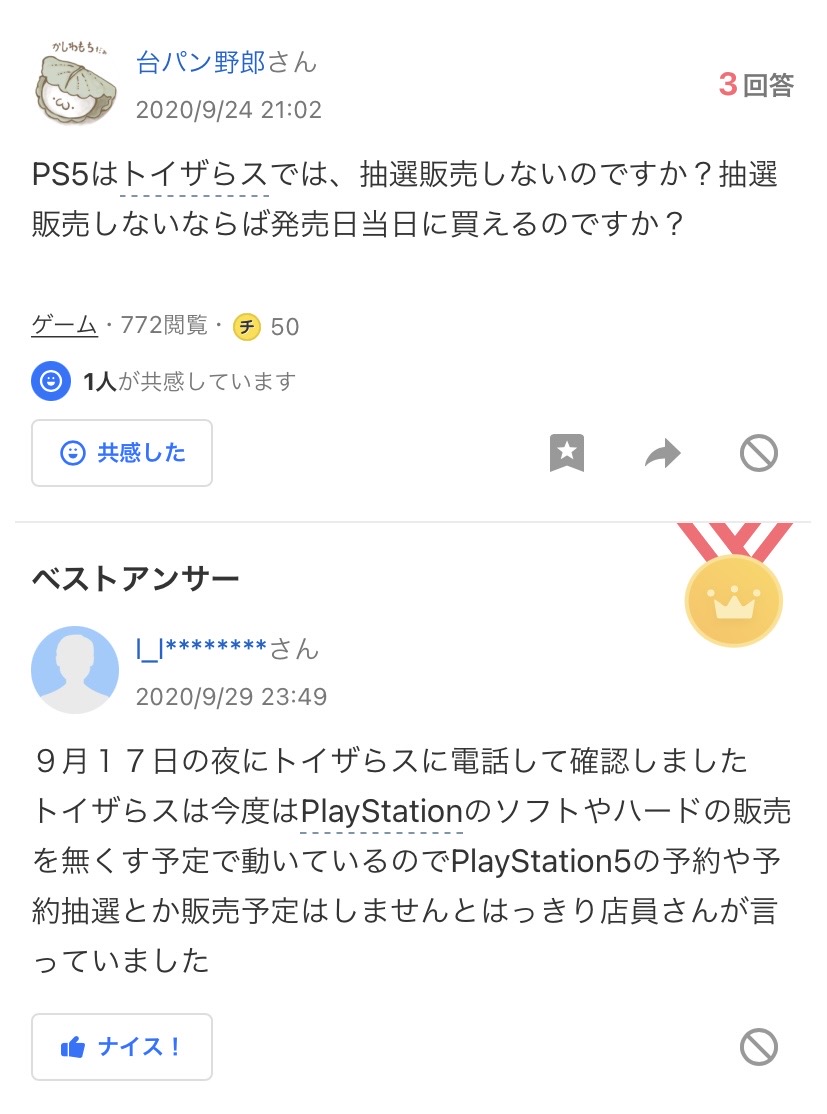Screen dimensions: 827x1114
Task: Tap the 共感した button
Action: pos(122,453)
